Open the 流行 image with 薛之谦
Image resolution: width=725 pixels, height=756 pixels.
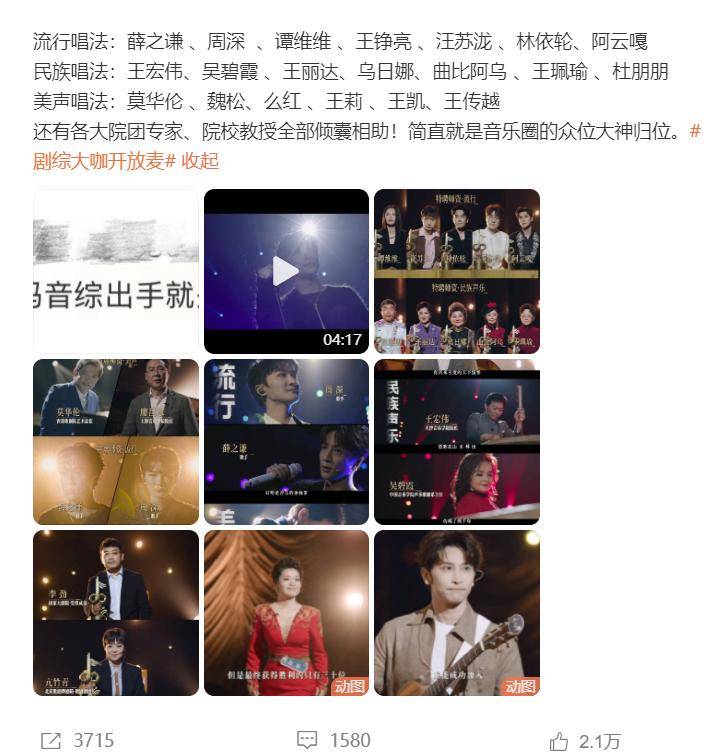pos(286,442)
